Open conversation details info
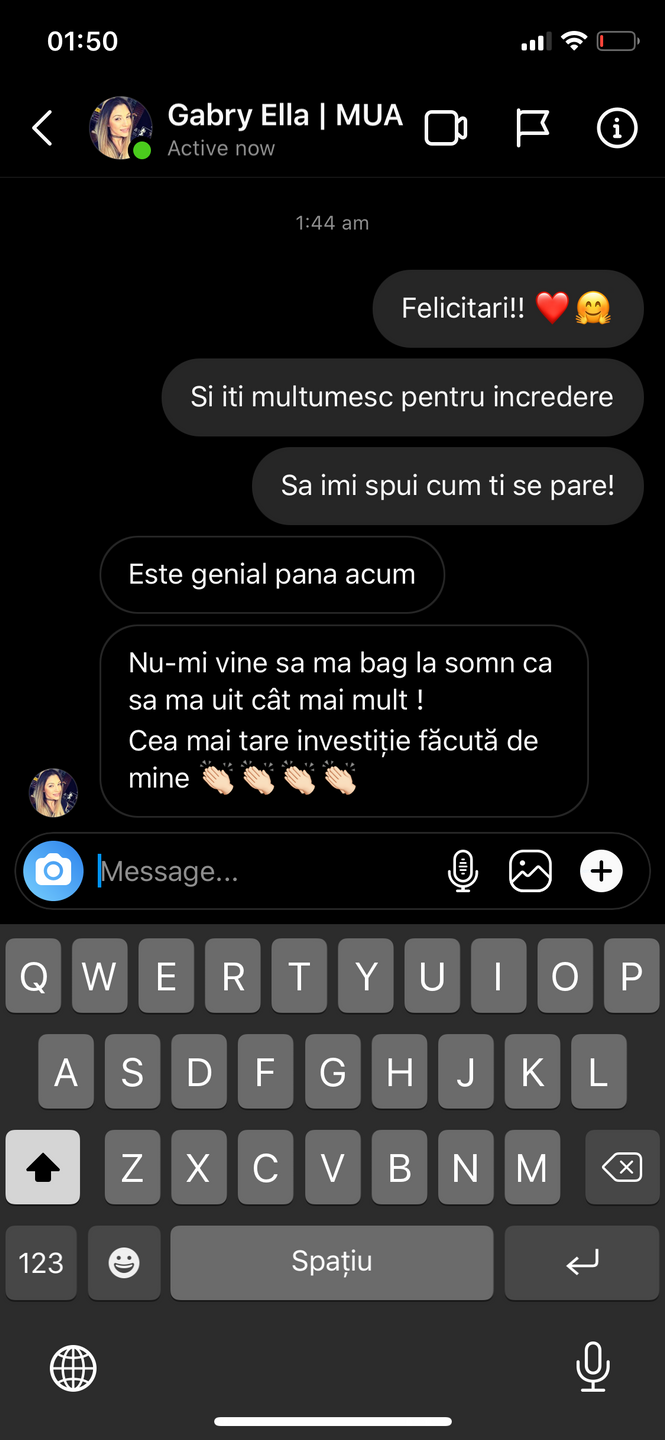Image resolution: width=665 pixels, height=1440 pixels. [616, 129]
